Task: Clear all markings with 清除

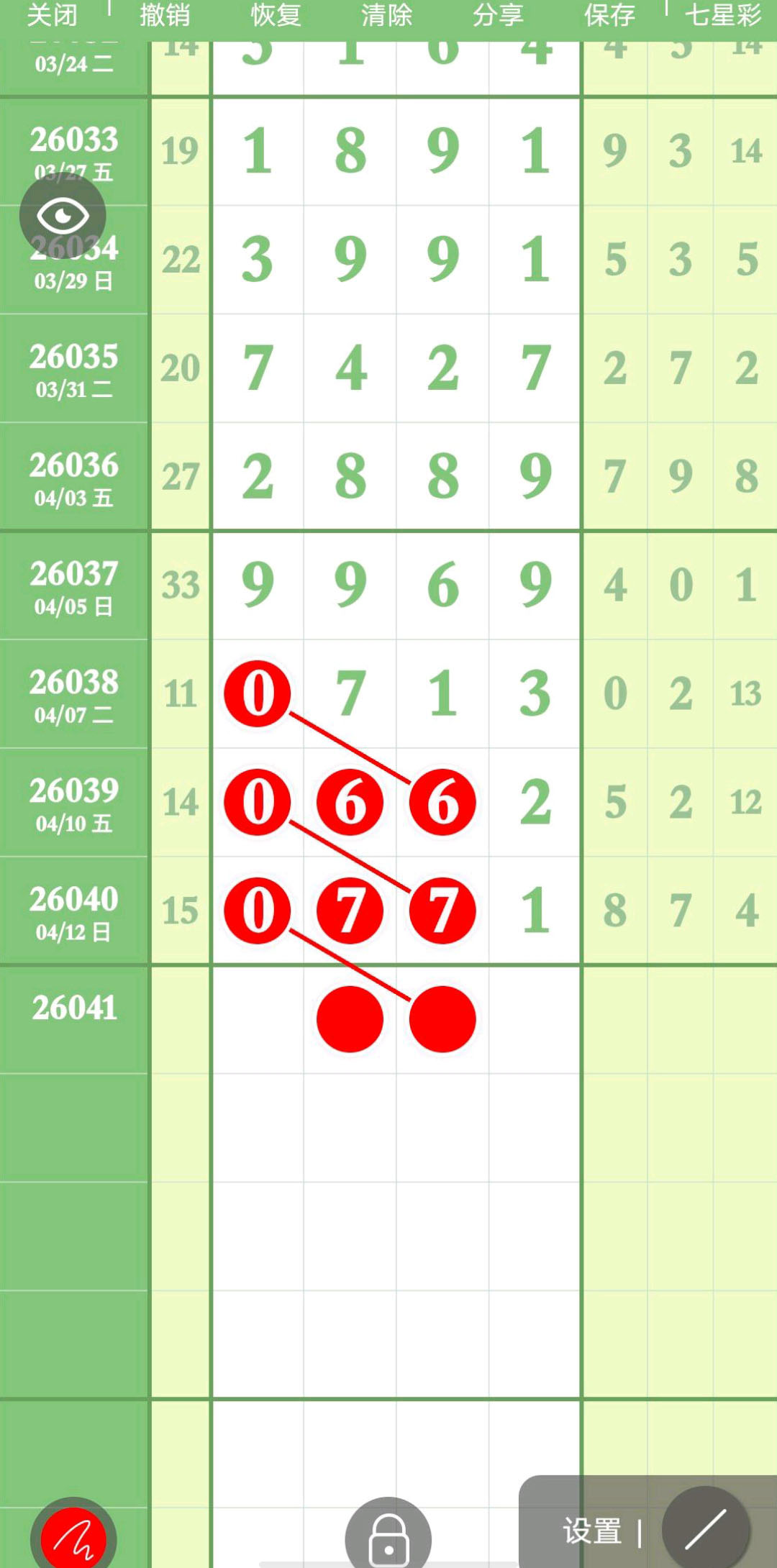Action: point(386,16)
